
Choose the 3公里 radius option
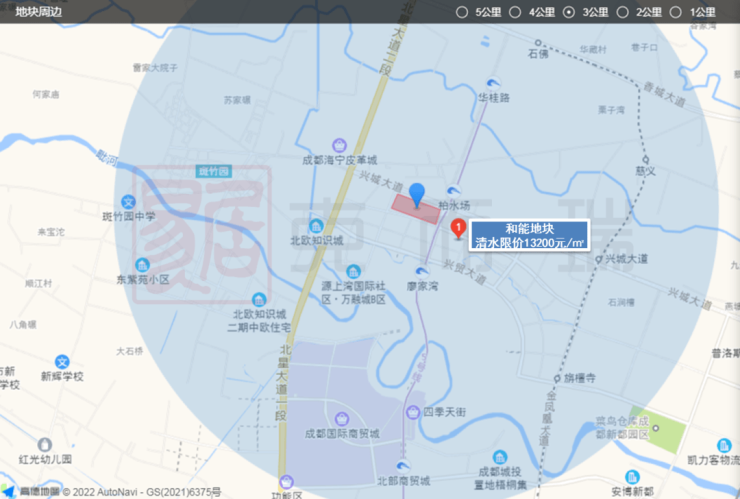pyautogui.click(x=570, y=12)
